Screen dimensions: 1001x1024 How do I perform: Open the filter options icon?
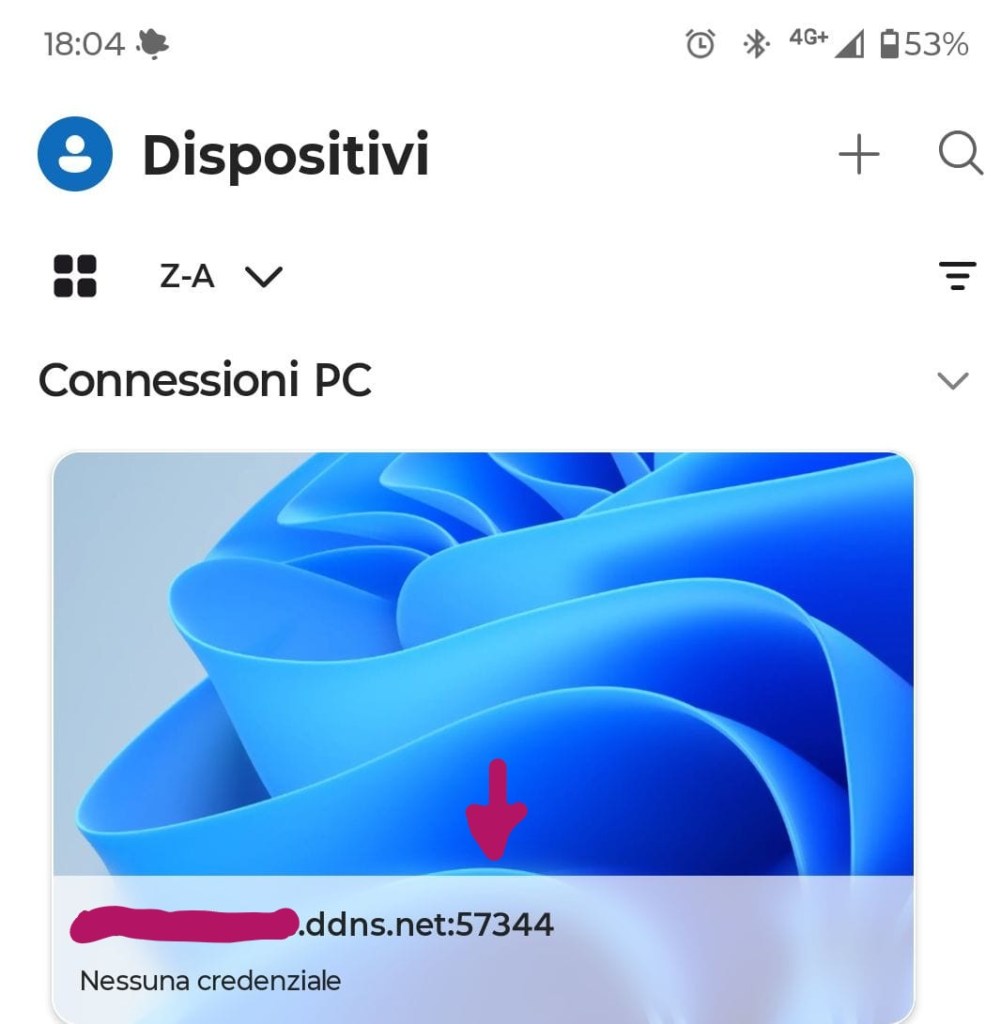pyautogui.click(x=957, y=276)
